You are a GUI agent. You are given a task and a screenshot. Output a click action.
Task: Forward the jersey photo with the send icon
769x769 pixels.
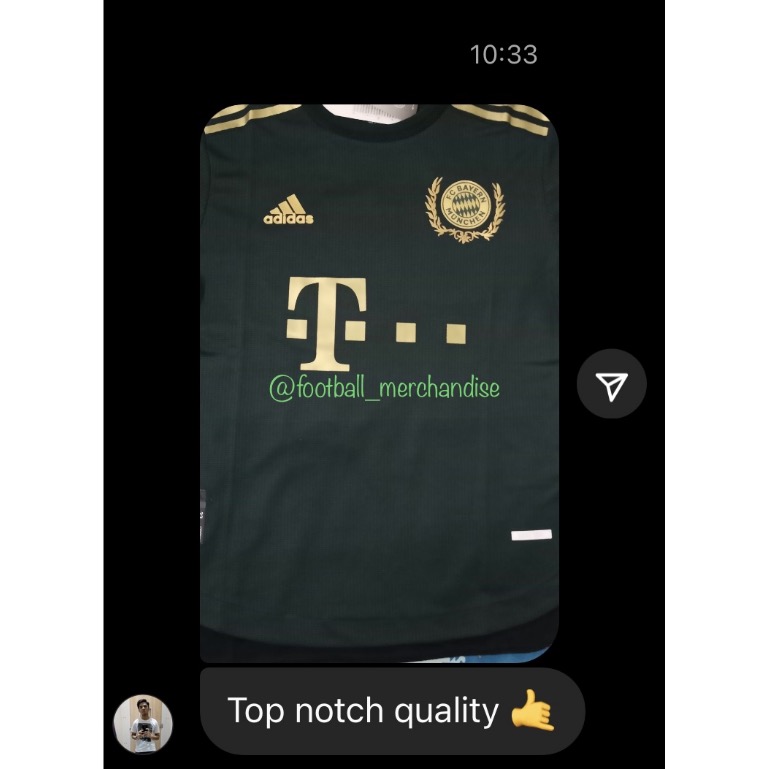(x=612, y=384)
